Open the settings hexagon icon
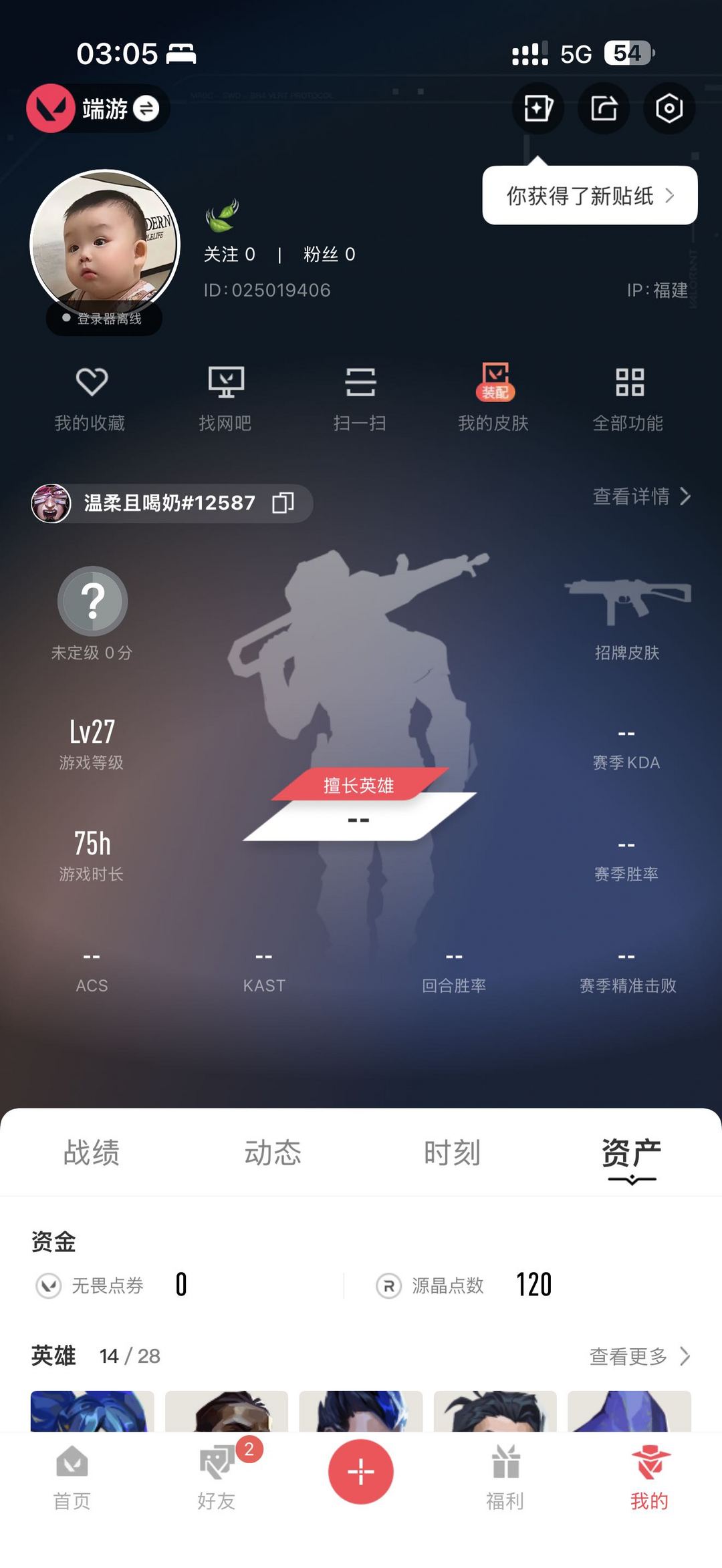Image resolution: width=722 pixels, height=1568 pixels. pos(669,108)
